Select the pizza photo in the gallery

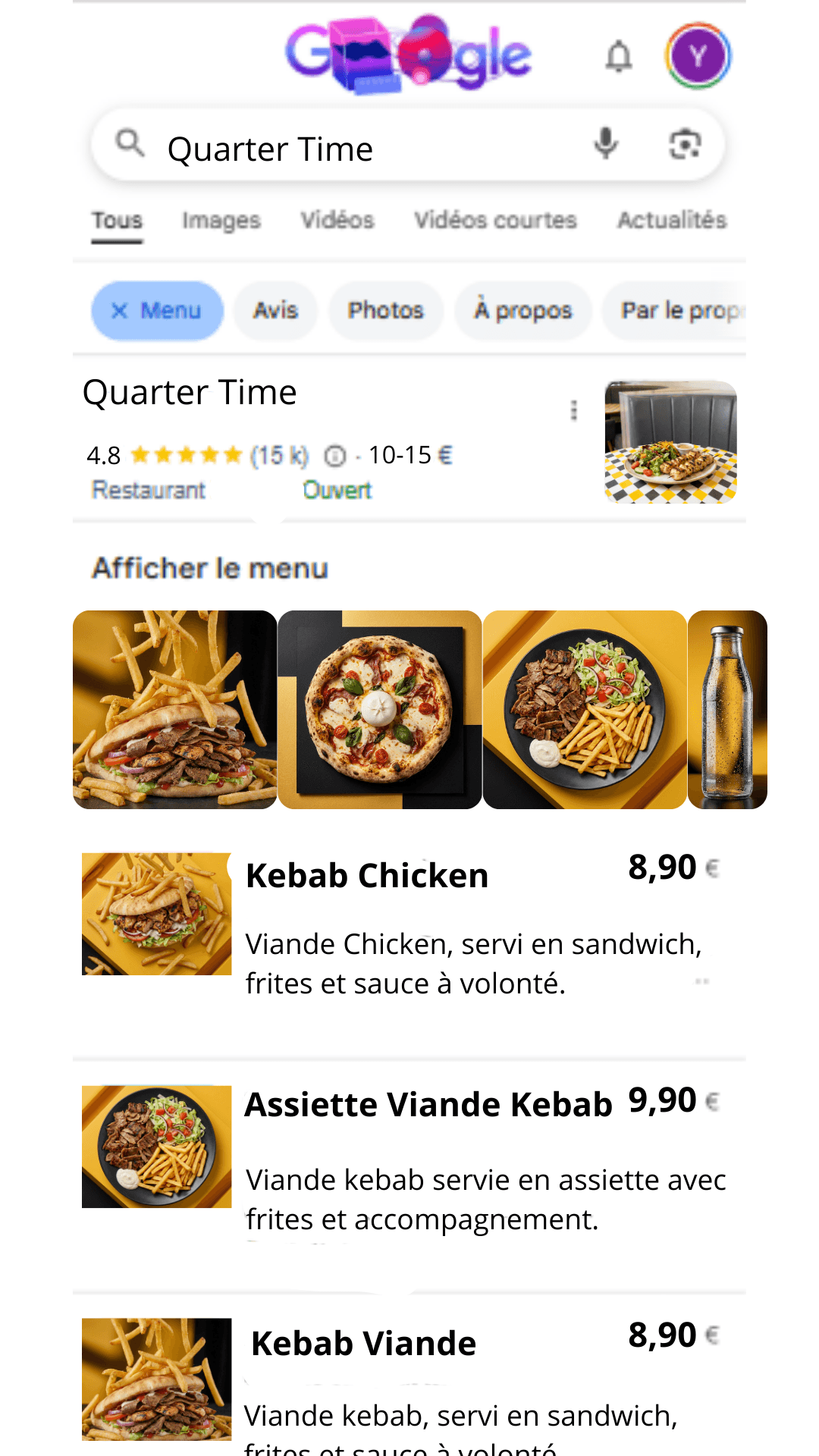tap(379, 708)
